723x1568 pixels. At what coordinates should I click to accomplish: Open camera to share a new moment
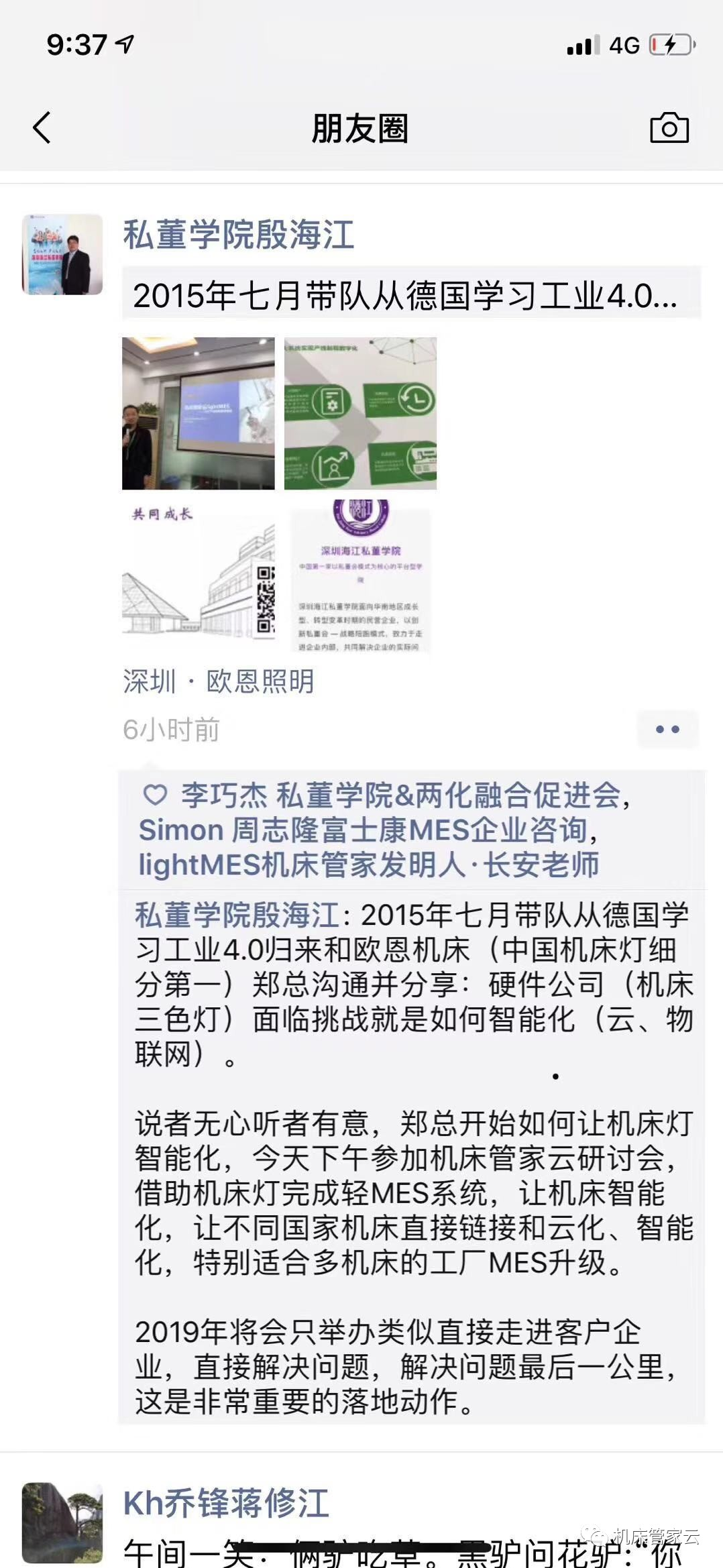pos(668,128)
